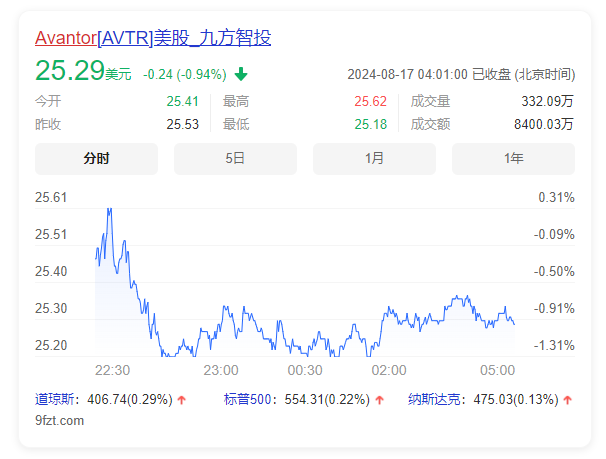
Task: Select the 分时 chart tab
Action: pyautogui.click(x=96, y=159)
